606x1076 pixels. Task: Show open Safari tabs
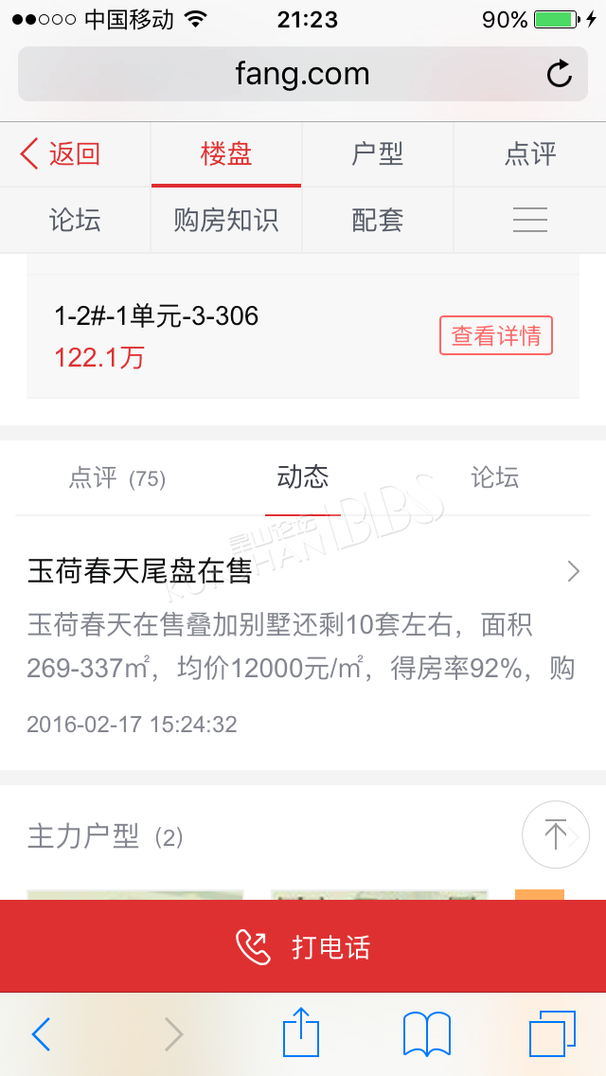coord(552,1033)
